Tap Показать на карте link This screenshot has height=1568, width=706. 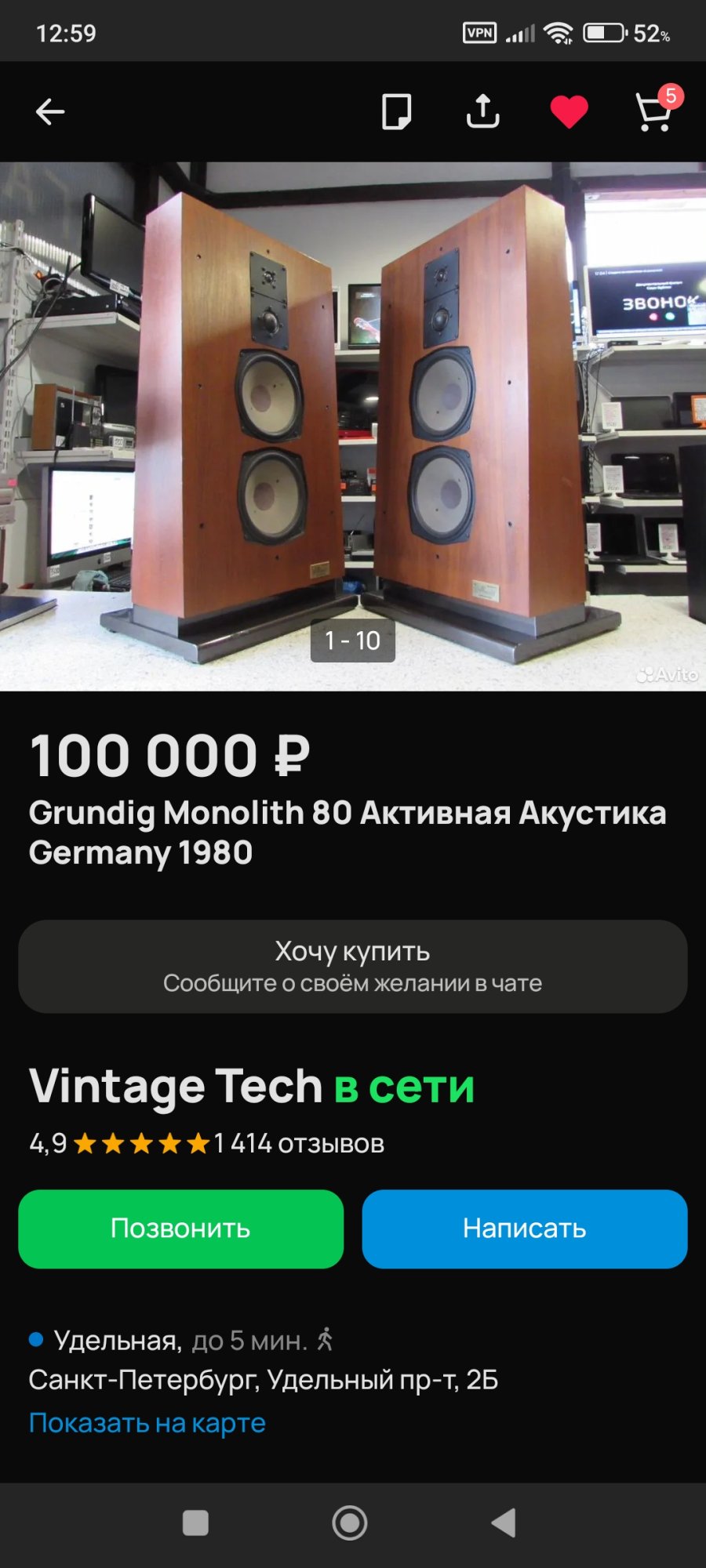coord(147,1422)
